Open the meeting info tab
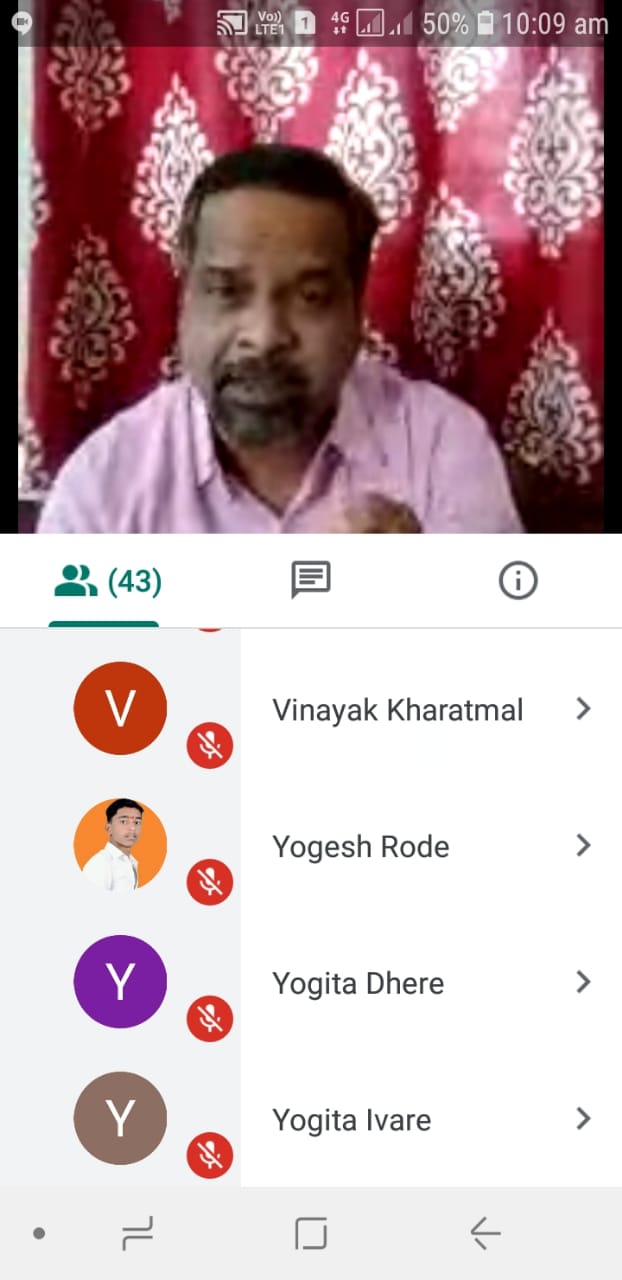This screenshot has height=1280, width=622. 518,580
